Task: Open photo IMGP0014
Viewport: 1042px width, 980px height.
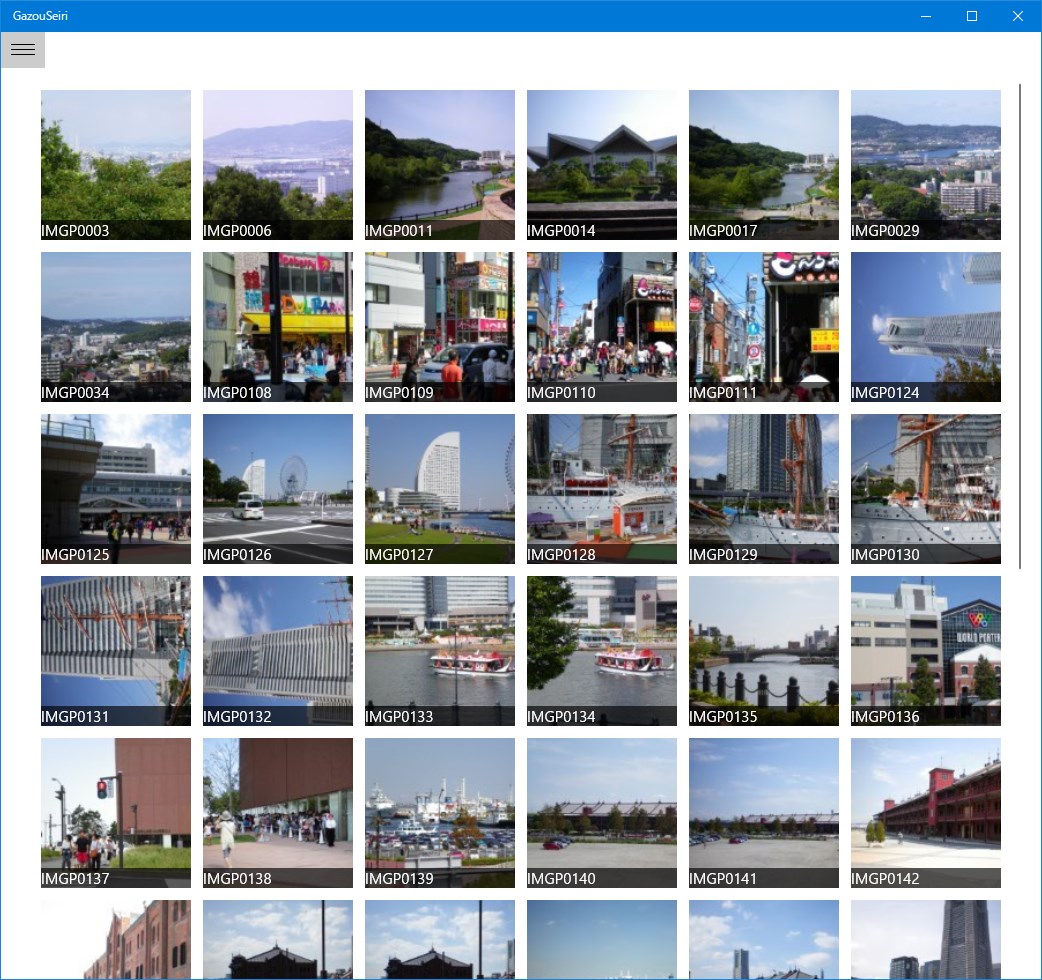Action: tap(602, 165)
